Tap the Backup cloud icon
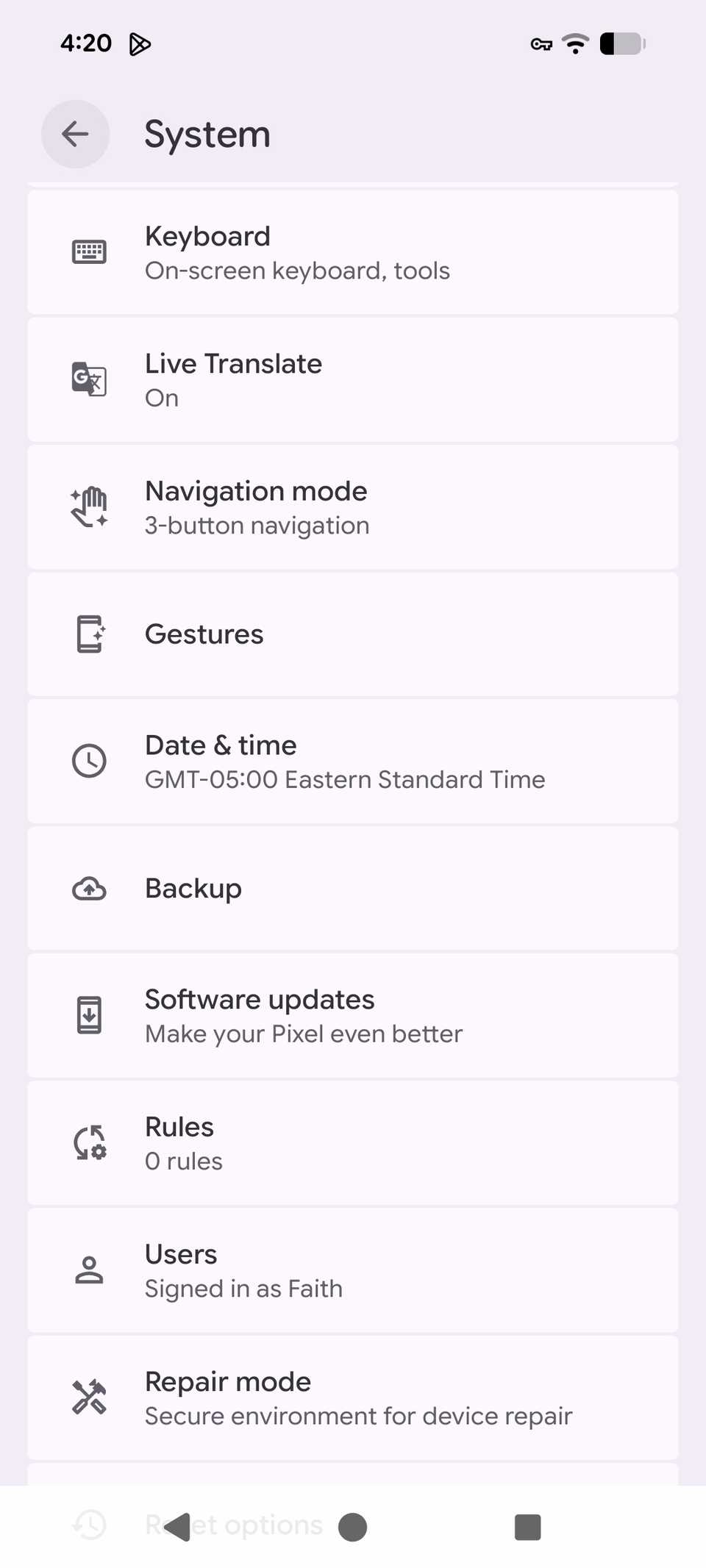706x1568 pixels. point(89,889)
